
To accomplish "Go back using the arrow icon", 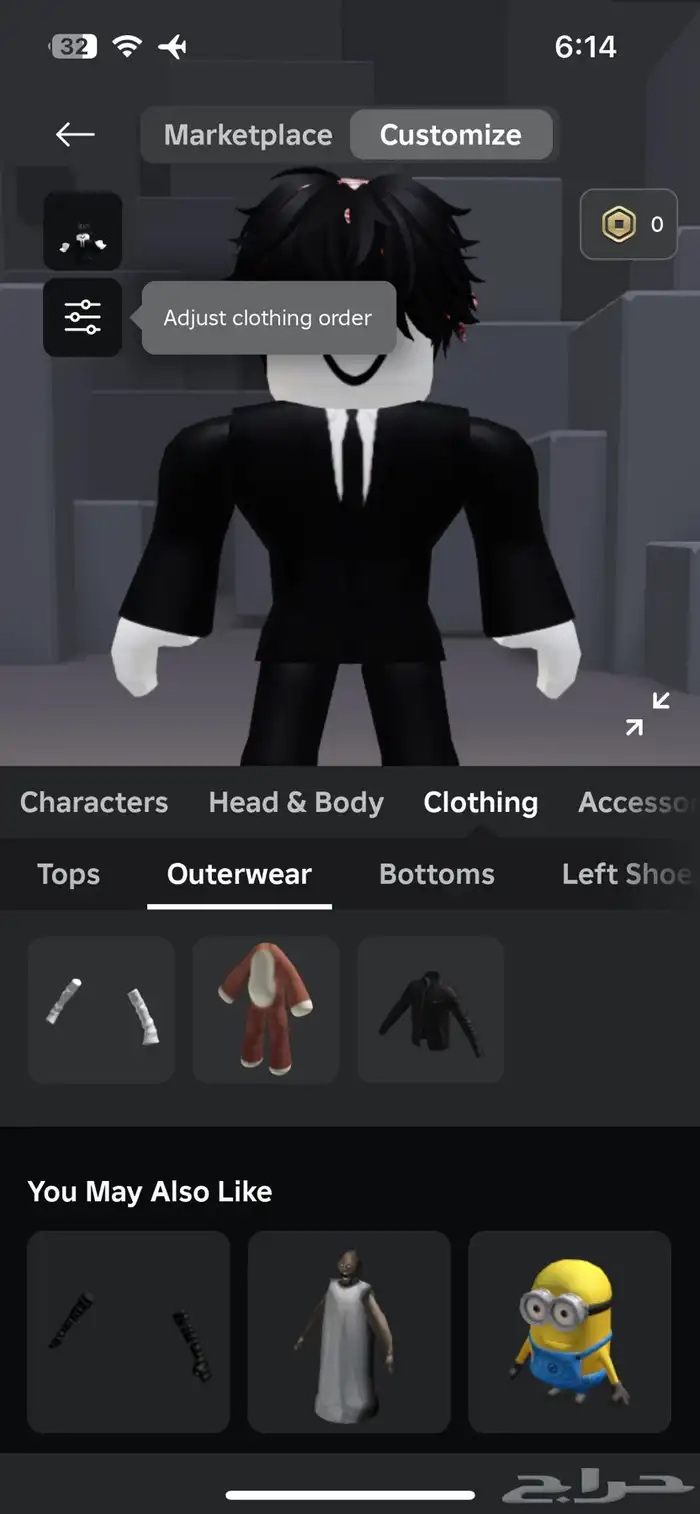I will [75, 134].
